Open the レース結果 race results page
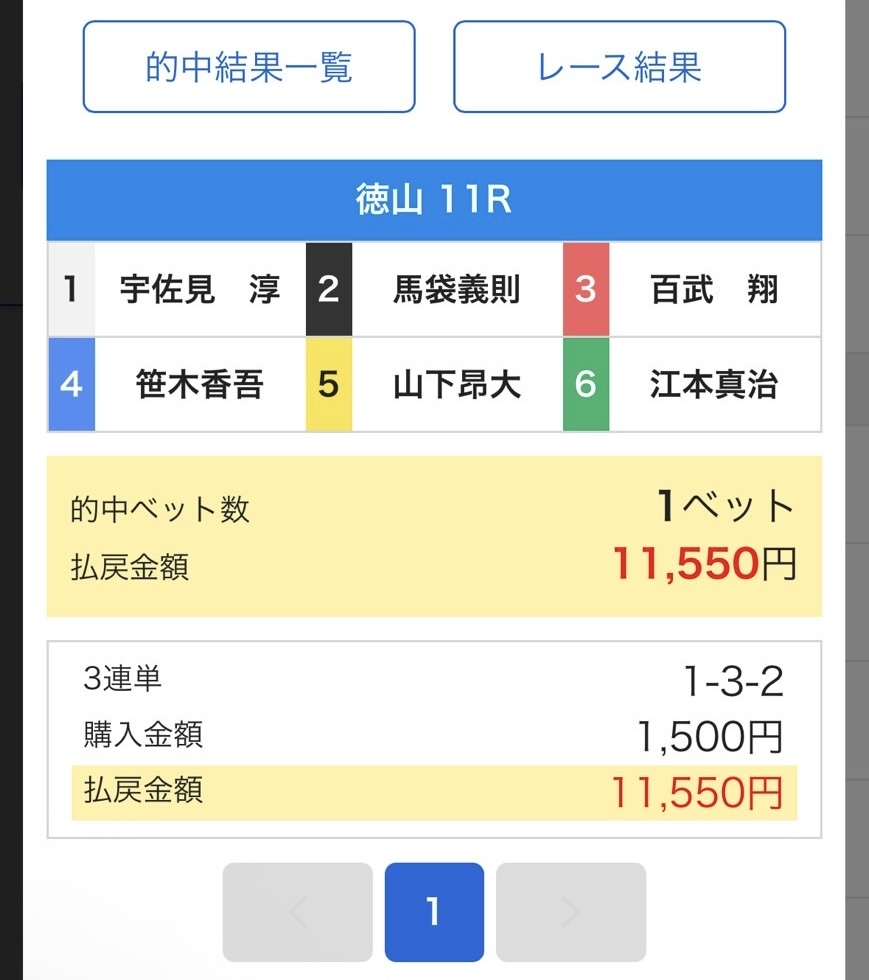The image size is (869, 980). point(619,67)
